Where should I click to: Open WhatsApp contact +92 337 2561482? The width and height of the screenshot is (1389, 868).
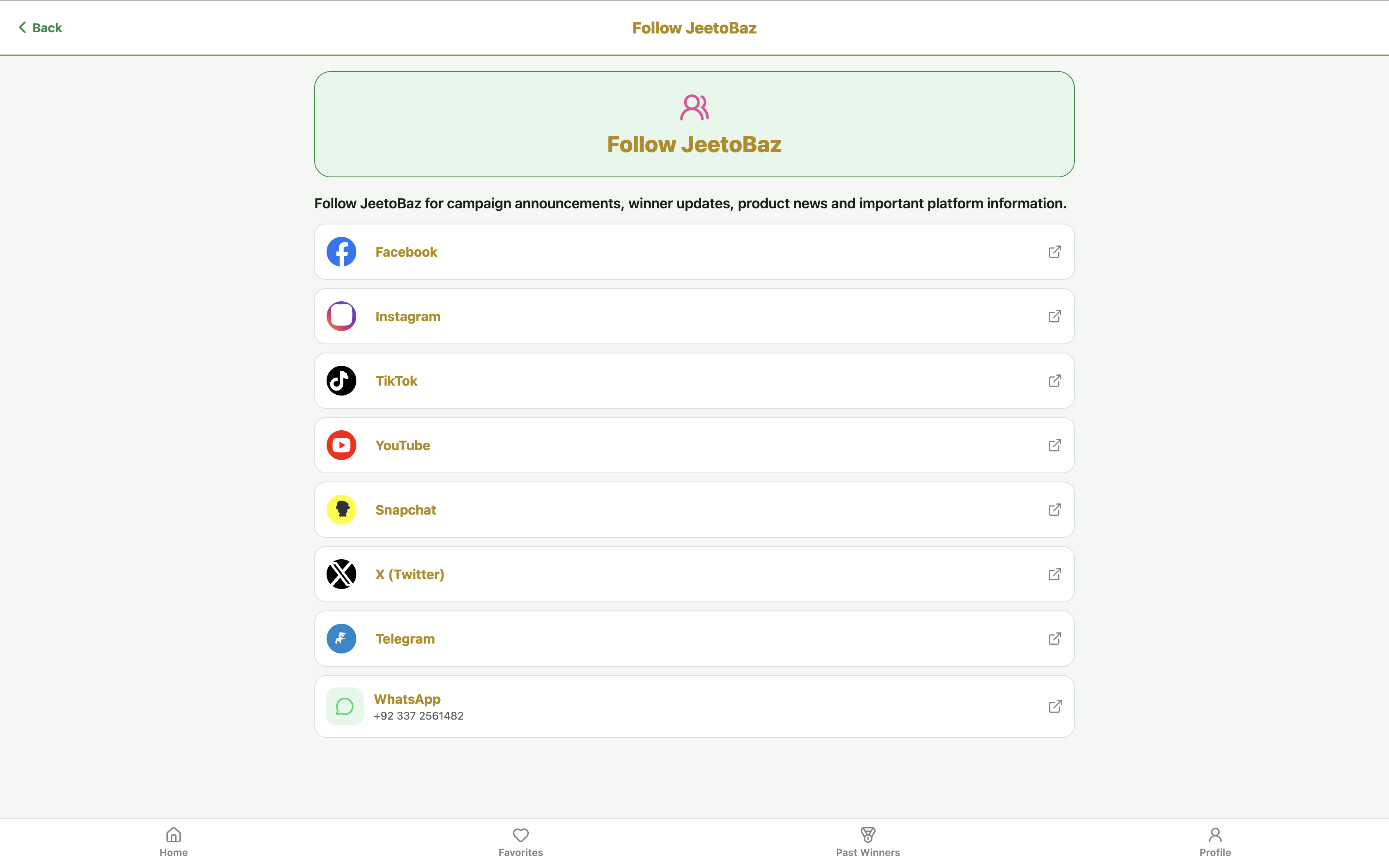tap(694, 706)
